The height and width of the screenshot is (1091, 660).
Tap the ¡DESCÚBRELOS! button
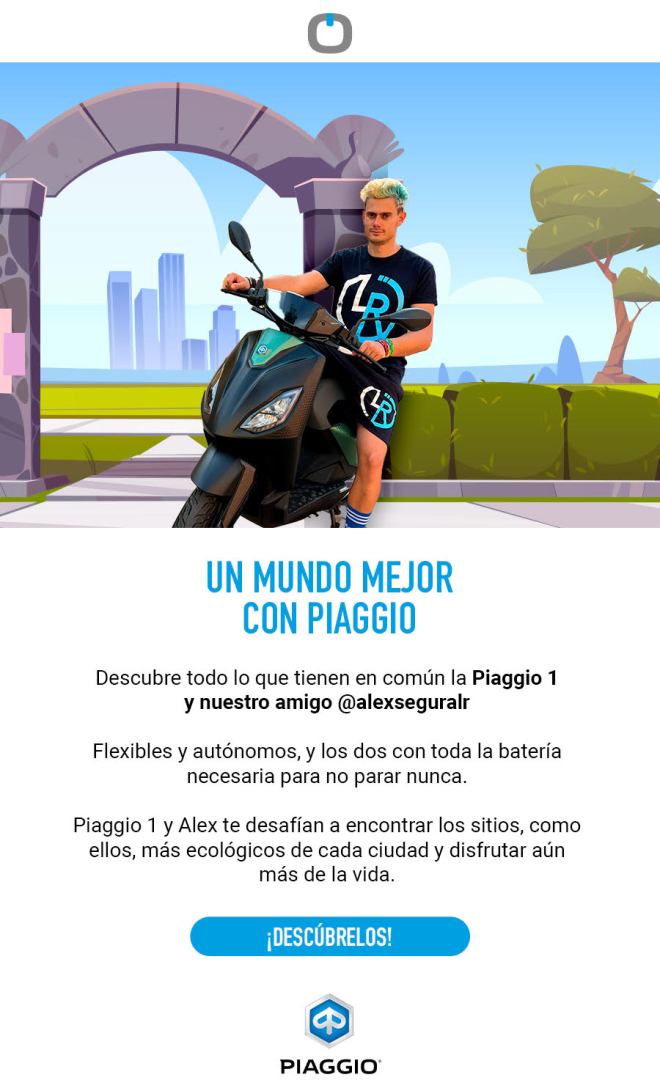pyautogui.click(x=330, y=936)
